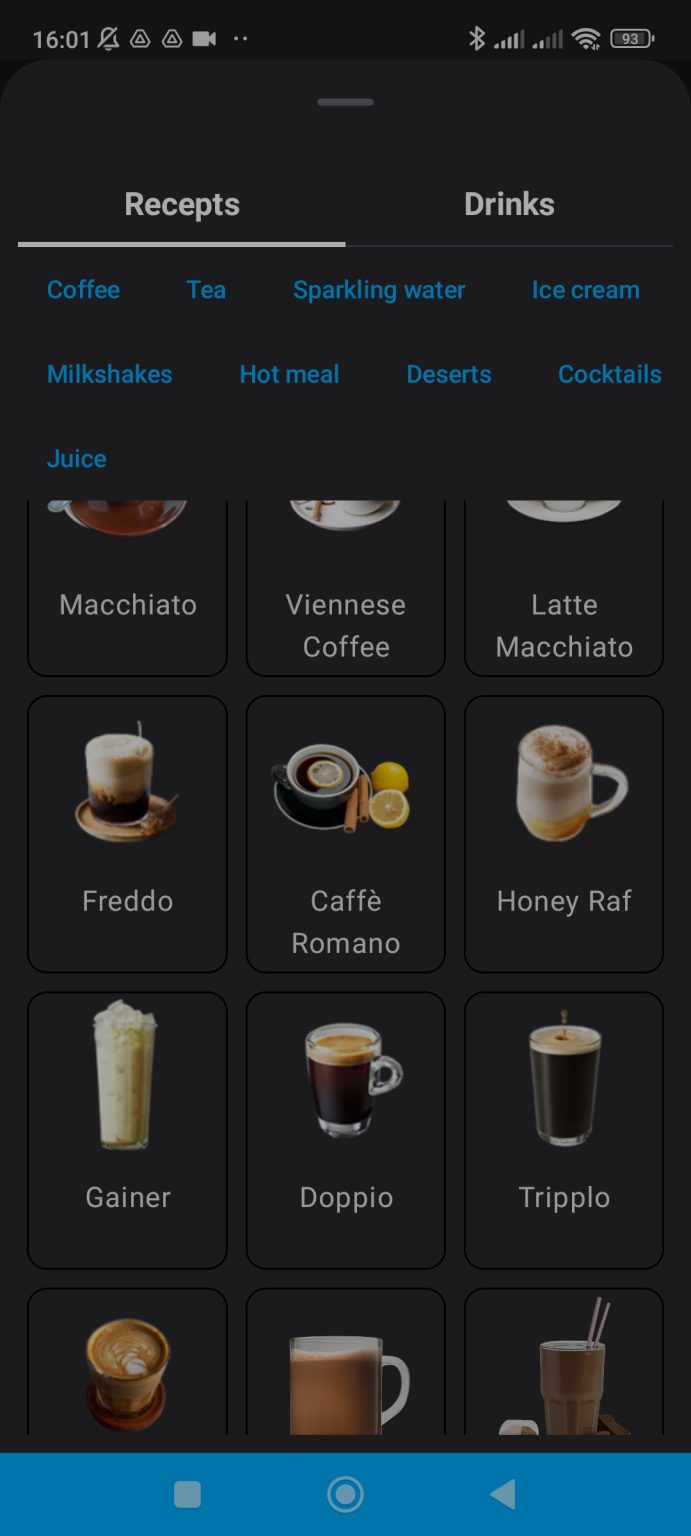Choose the Ice cream category
The image size is (691, 1536).
[585, 290]
